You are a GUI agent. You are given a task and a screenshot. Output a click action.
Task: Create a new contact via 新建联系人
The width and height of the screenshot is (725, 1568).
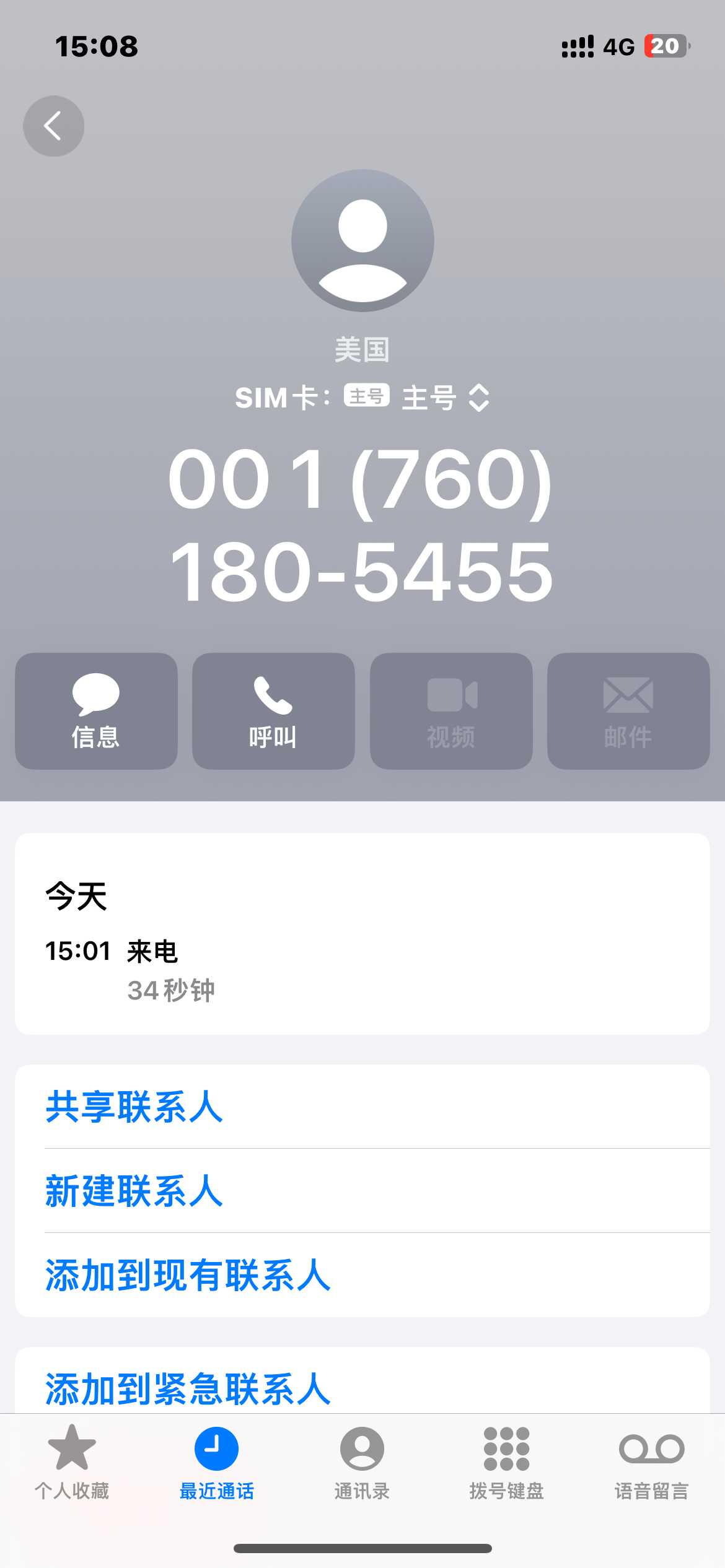[134, 1191]
